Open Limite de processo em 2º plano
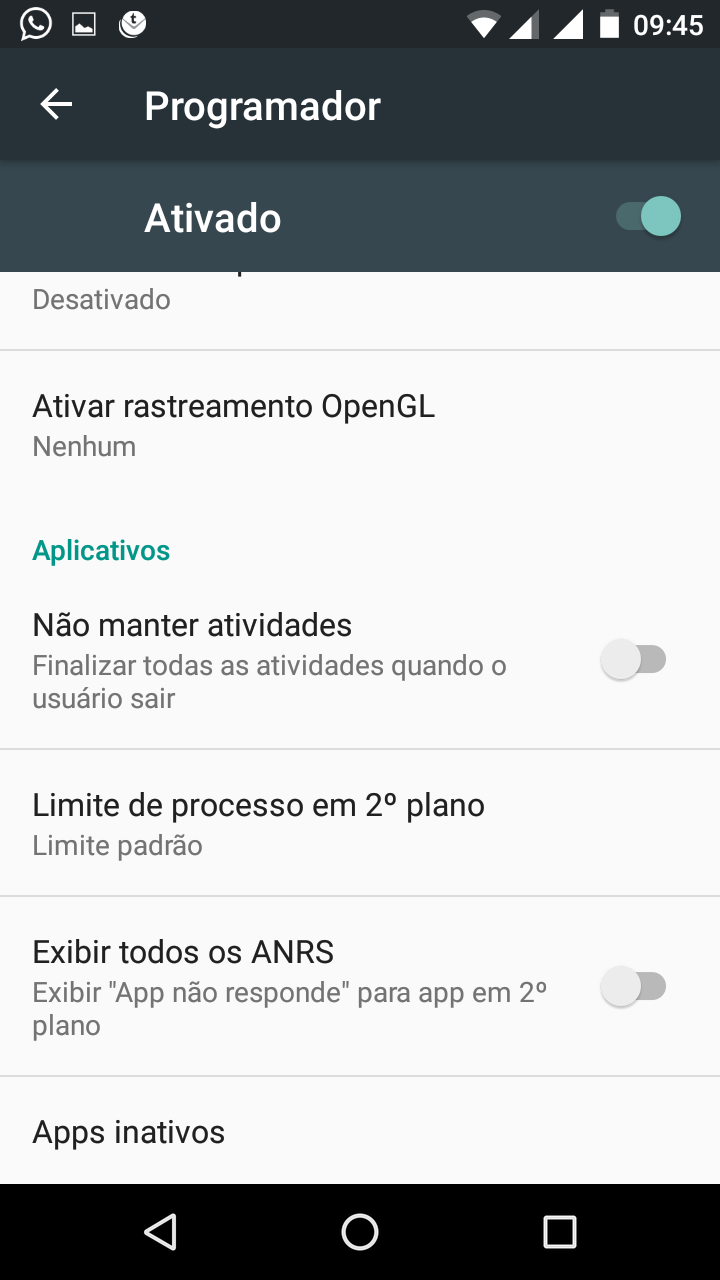The image size is (720, 1280). click(258, 823)
